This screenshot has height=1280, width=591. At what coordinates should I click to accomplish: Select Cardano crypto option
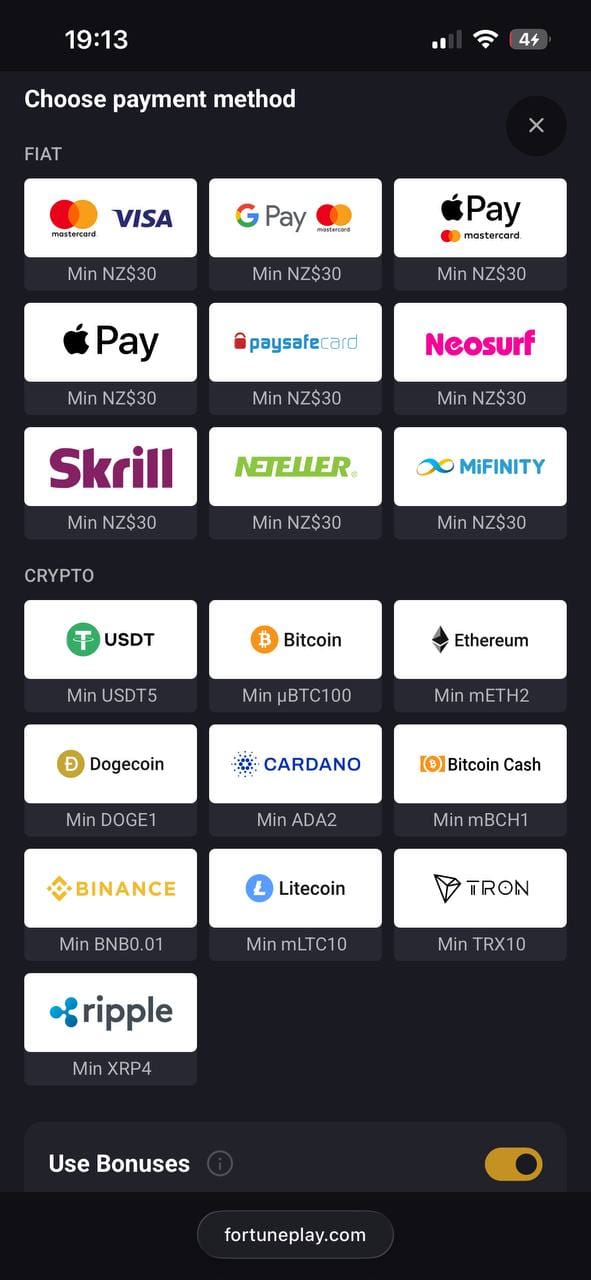(295, 763)
